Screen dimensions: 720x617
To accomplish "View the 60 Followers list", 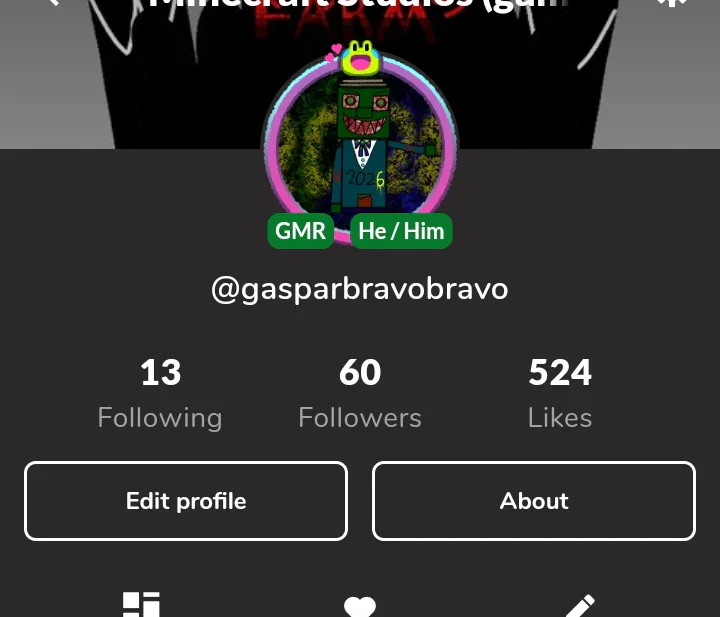I will pyautogui.click(x=360, y=393).
